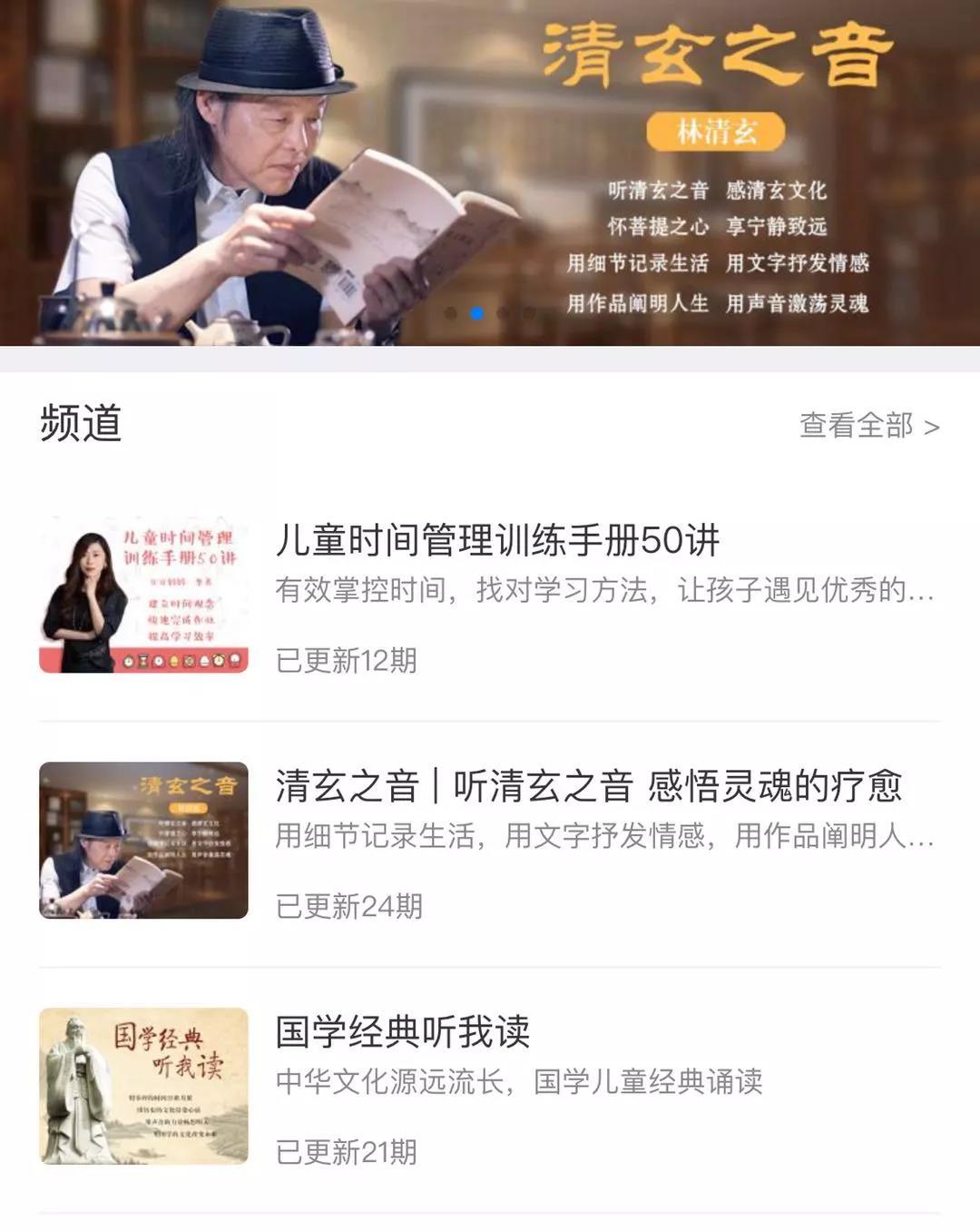Tap 查看全部 to view all channels
The width and height of the screenshot is (980, 1231).
[867, 425]
